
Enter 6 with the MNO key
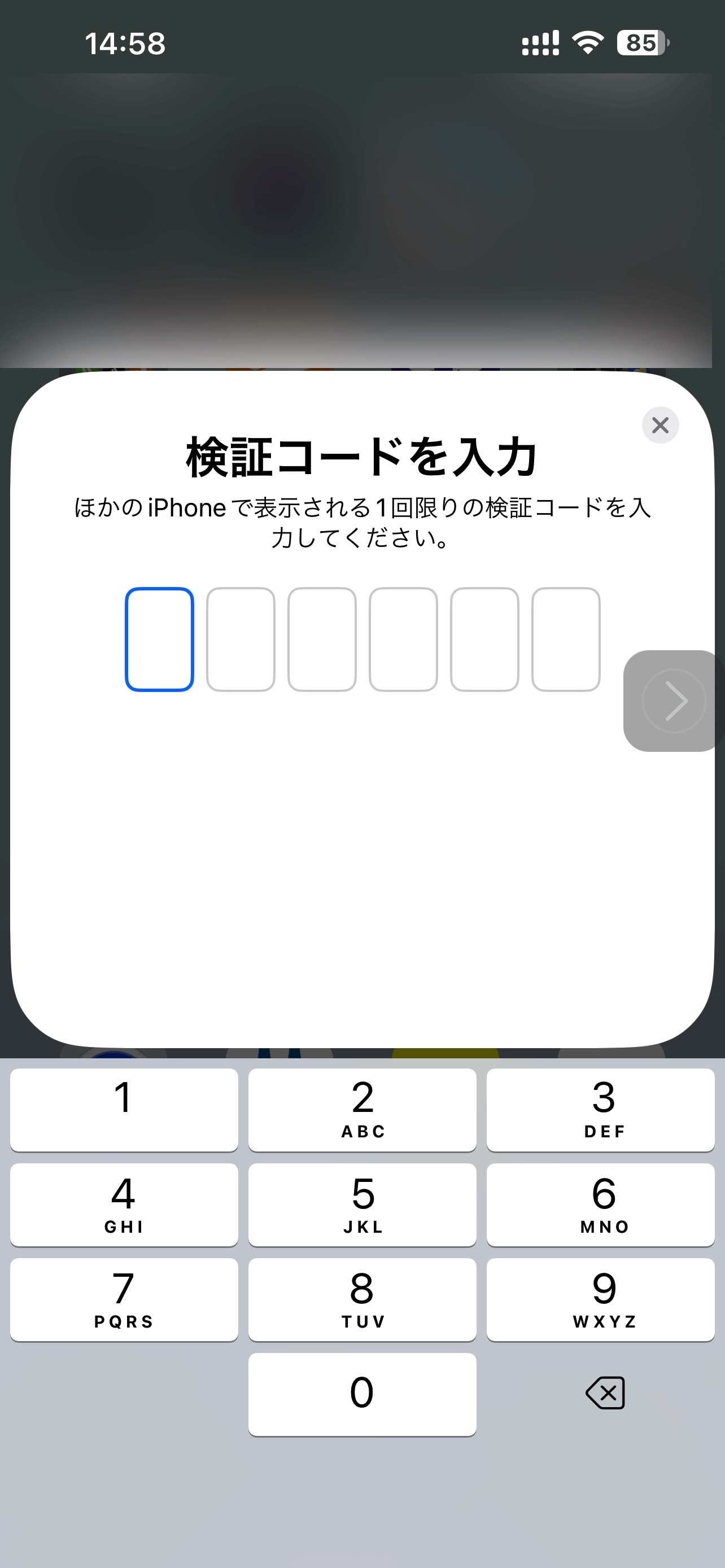pyautogui.click(x=600, y=1205)
